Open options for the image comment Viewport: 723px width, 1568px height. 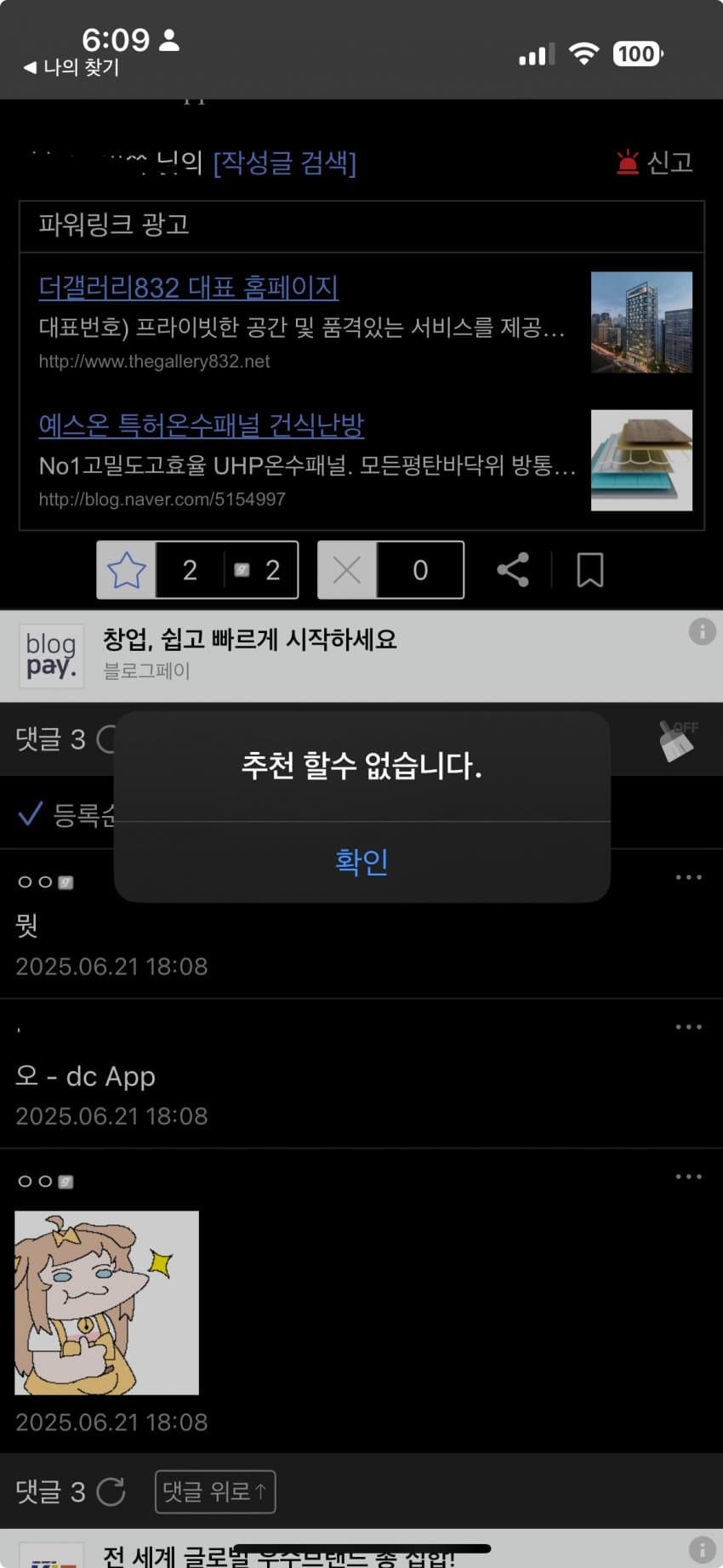coord(688,1177)
